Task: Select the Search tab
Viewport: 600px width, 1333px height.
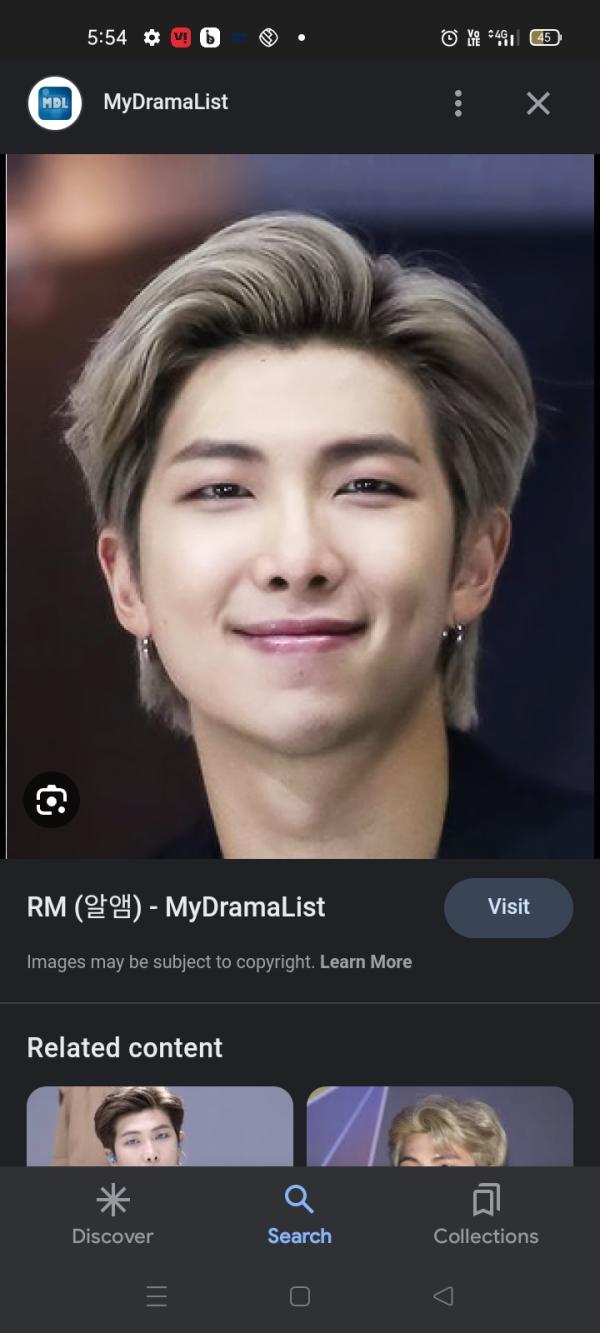Action: pyautogui.click(x=299, y=1215)
